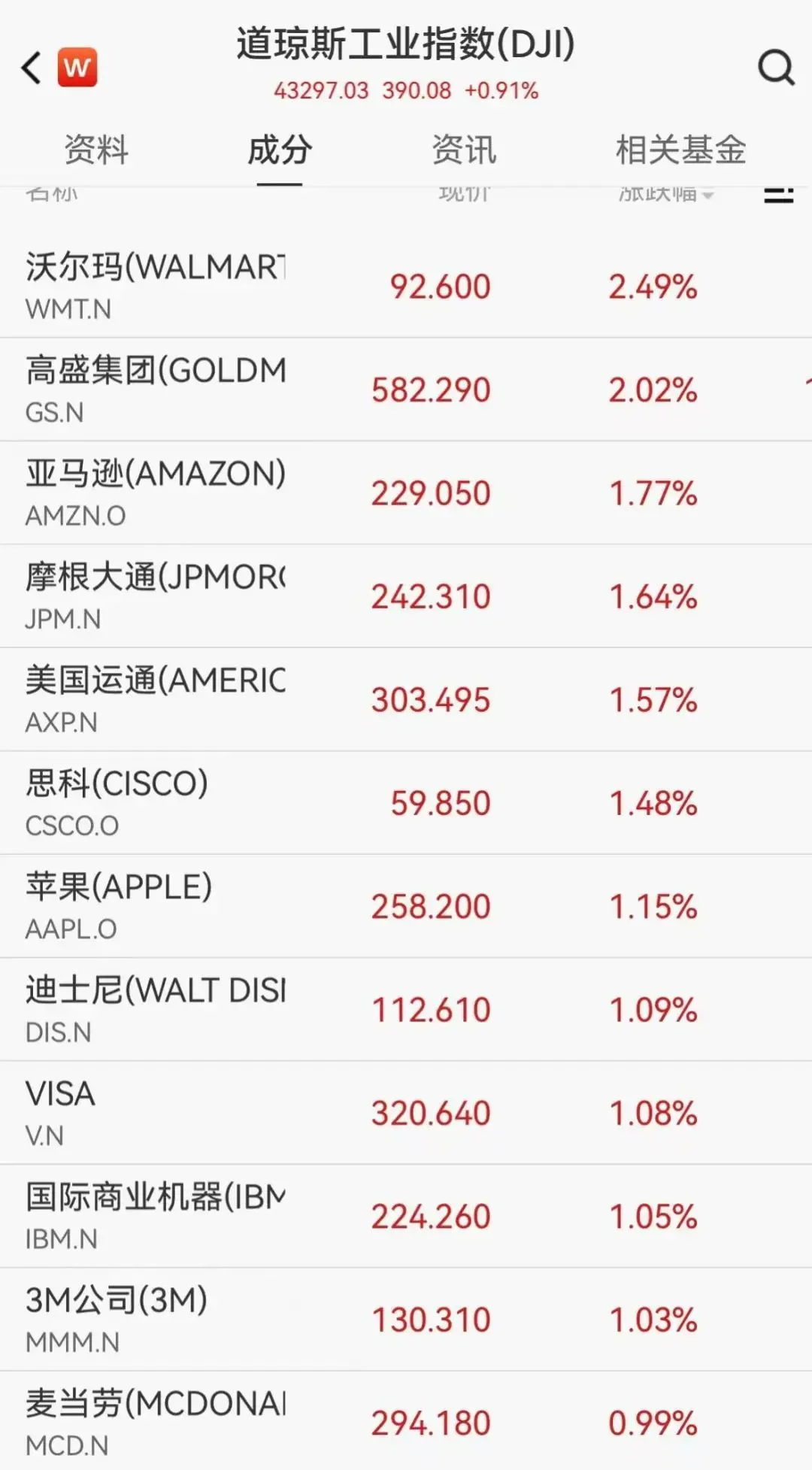Screen dimensions: 812x1470
Task: Open the Walmart WMT.N stock row
Action: [406, 286]
